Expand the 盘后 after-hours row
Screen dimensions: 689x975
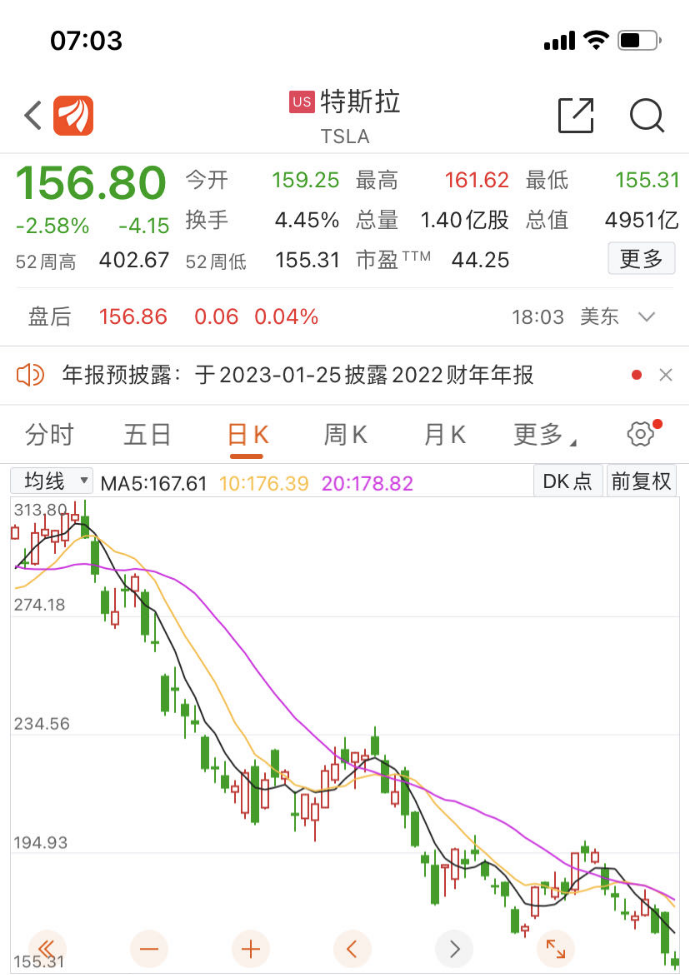click(647, 317)
